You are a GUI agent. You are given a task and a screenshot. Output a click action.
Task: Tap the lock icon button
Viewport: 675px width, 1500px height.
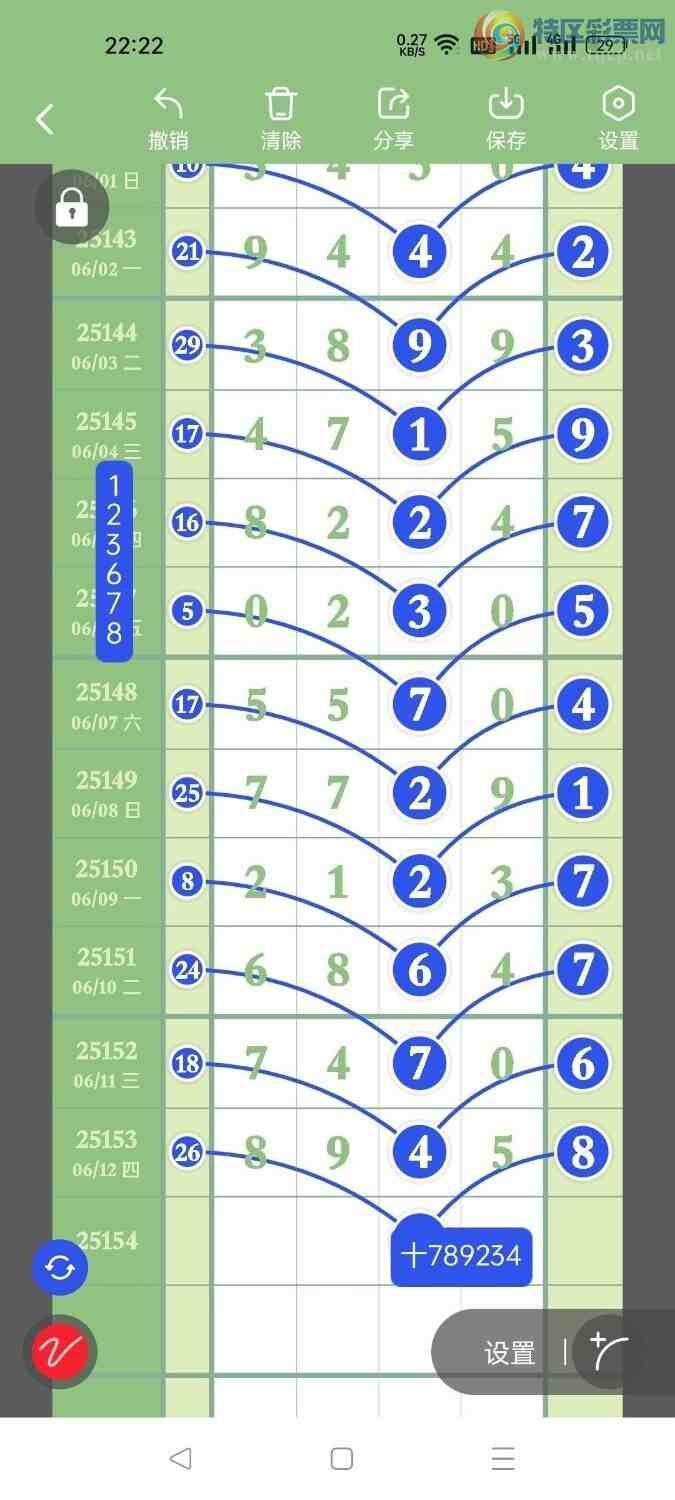click(x=71, y=207)
